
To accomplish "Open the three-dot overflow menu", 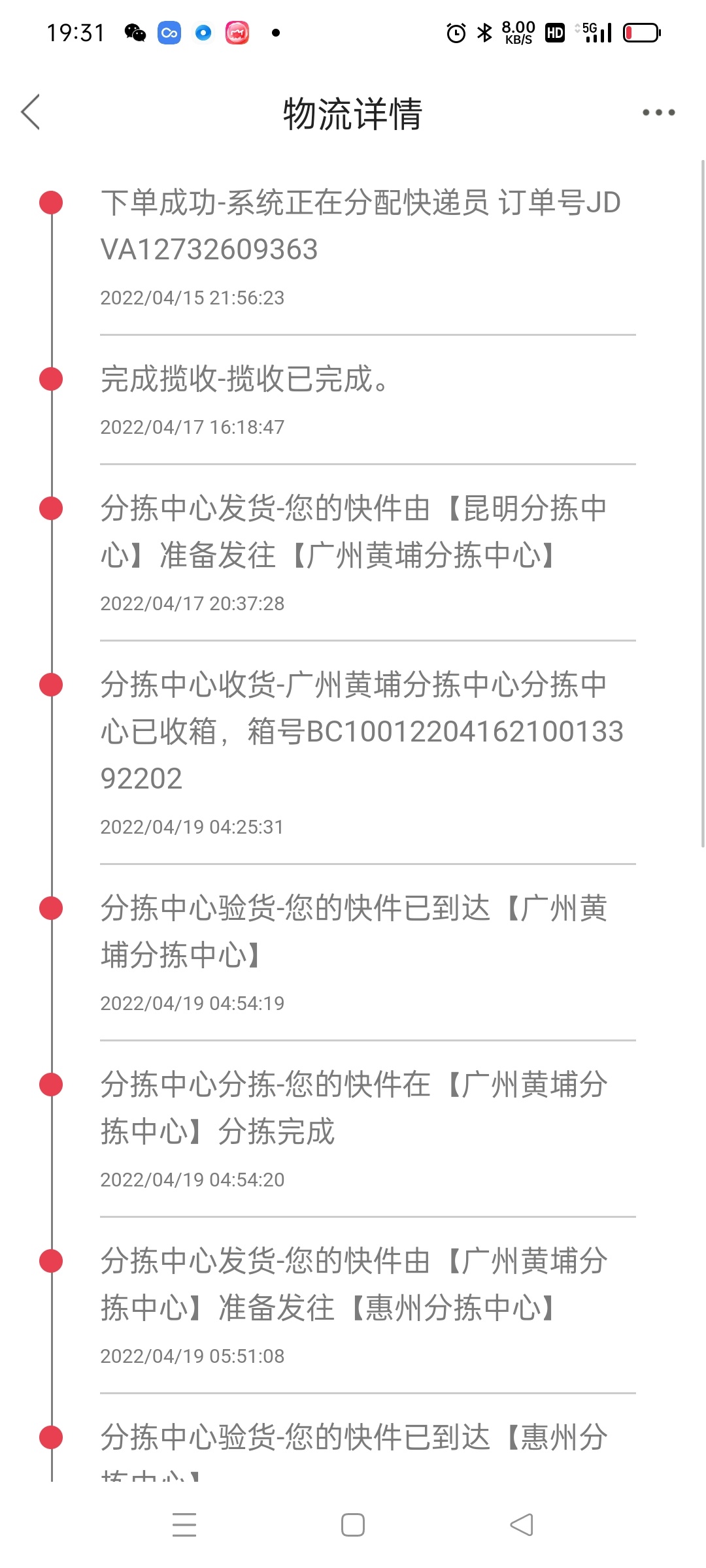I will [658, 112].
